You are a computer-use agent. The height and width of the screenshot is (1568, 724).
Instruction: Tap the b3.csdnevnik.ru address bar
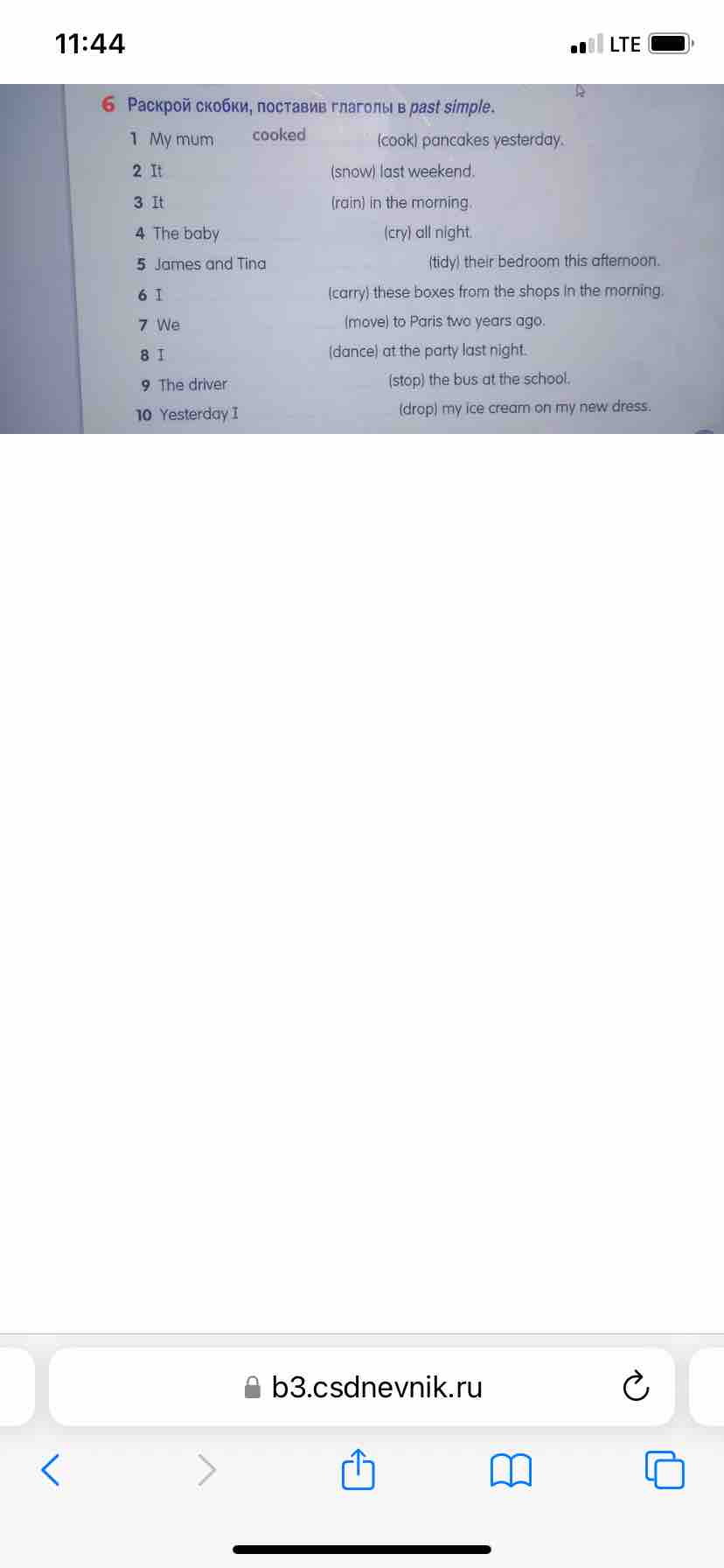pyautogui.click(x=362, y=1387)
